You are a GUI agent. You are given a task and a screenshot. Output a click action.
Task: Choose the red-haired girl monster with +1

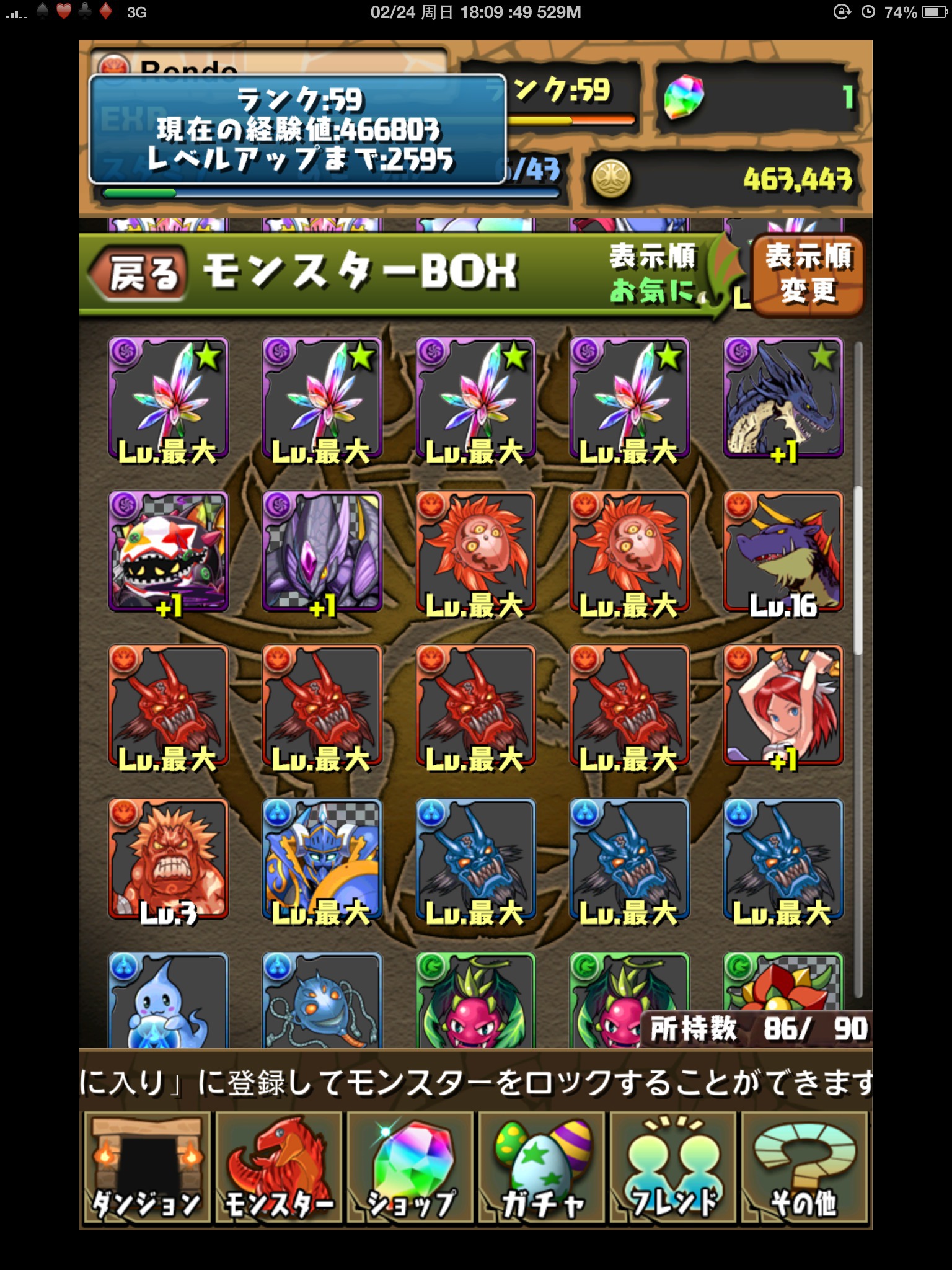783,706
